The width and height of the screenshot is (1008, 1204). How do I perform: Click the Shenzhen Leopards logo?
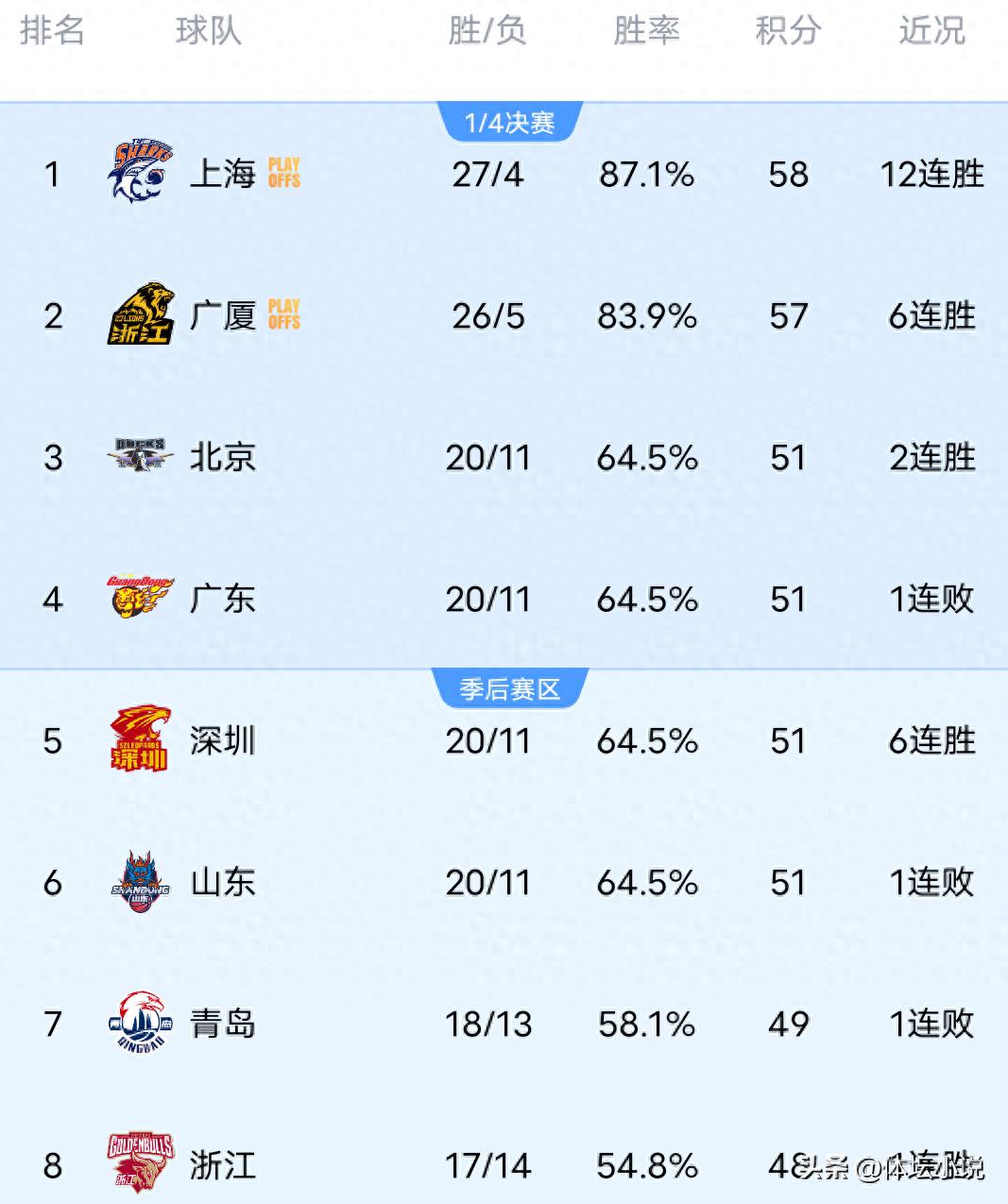point(139,741)
